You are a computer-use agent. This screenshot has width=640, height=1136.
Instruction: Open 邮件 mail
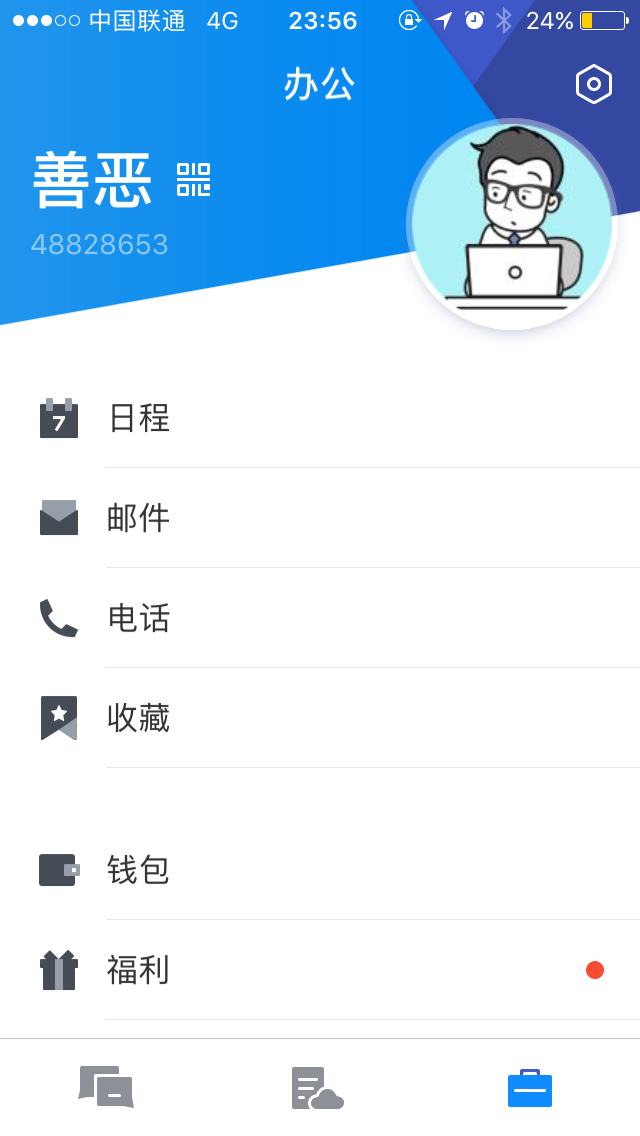(320, 518)
